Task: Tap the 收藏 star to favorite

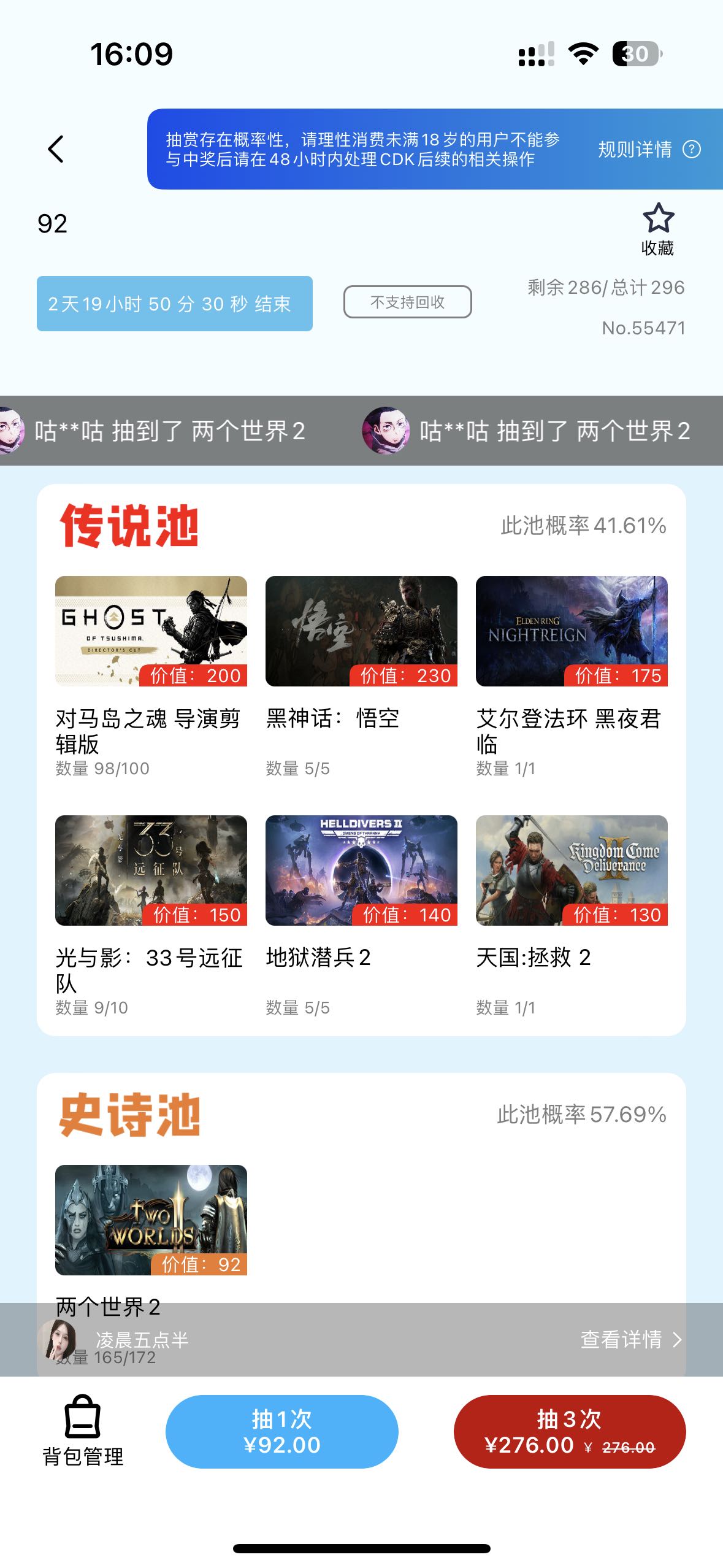Action: pos(658,229)
